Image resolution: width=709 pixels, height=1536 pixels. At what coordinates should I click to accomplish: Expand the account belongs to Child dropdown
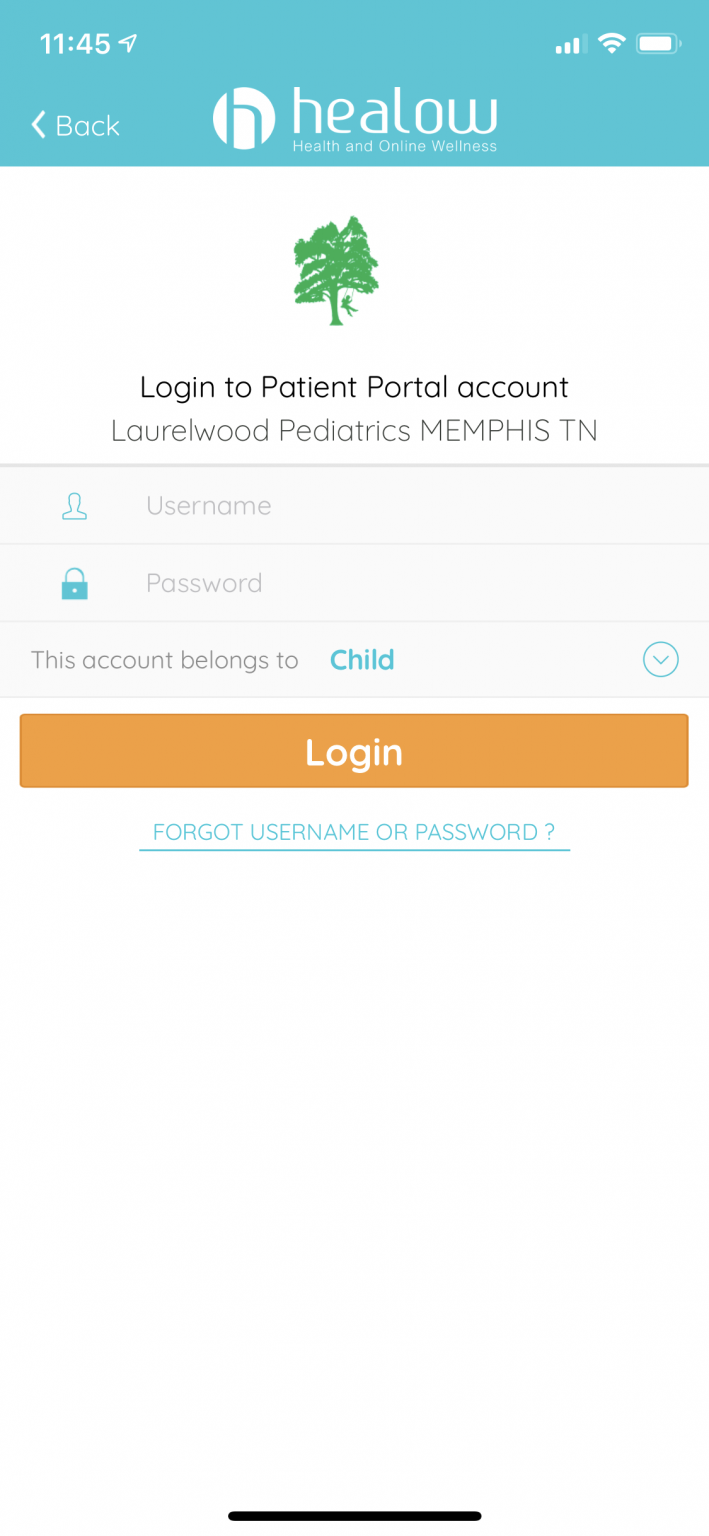(660, 660)
